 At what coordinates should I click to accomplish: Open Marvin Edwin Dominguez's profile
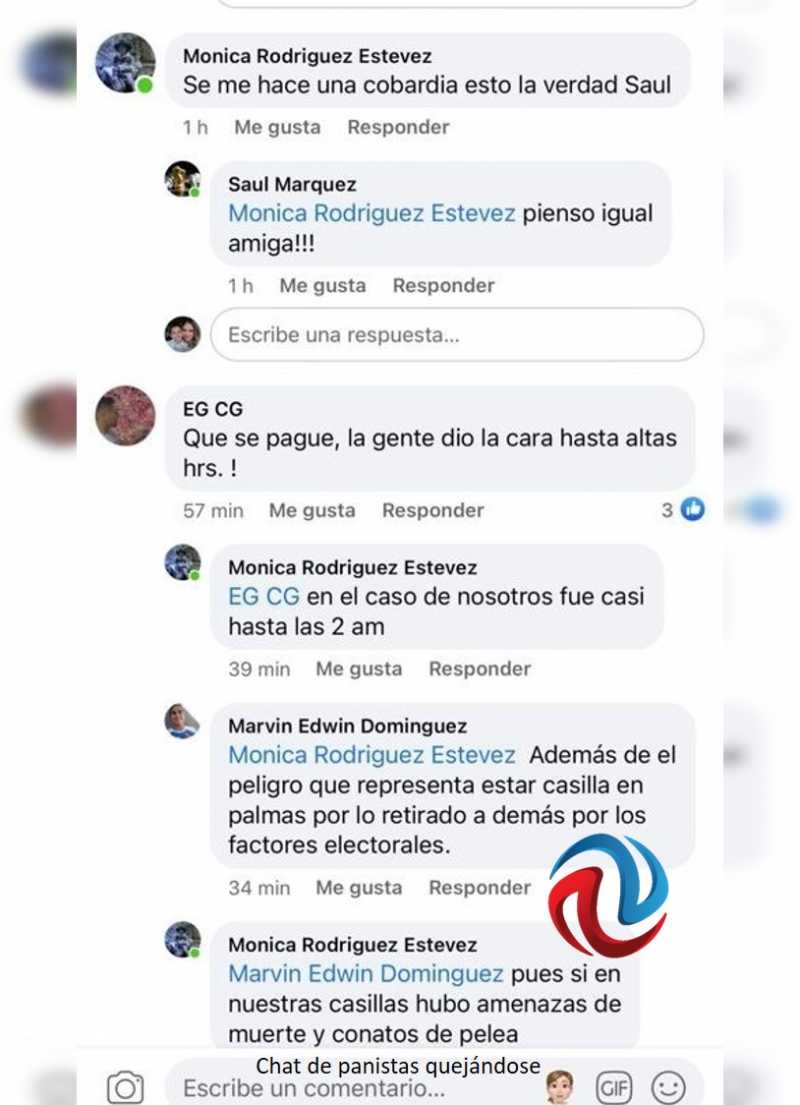tap(347, 726)
